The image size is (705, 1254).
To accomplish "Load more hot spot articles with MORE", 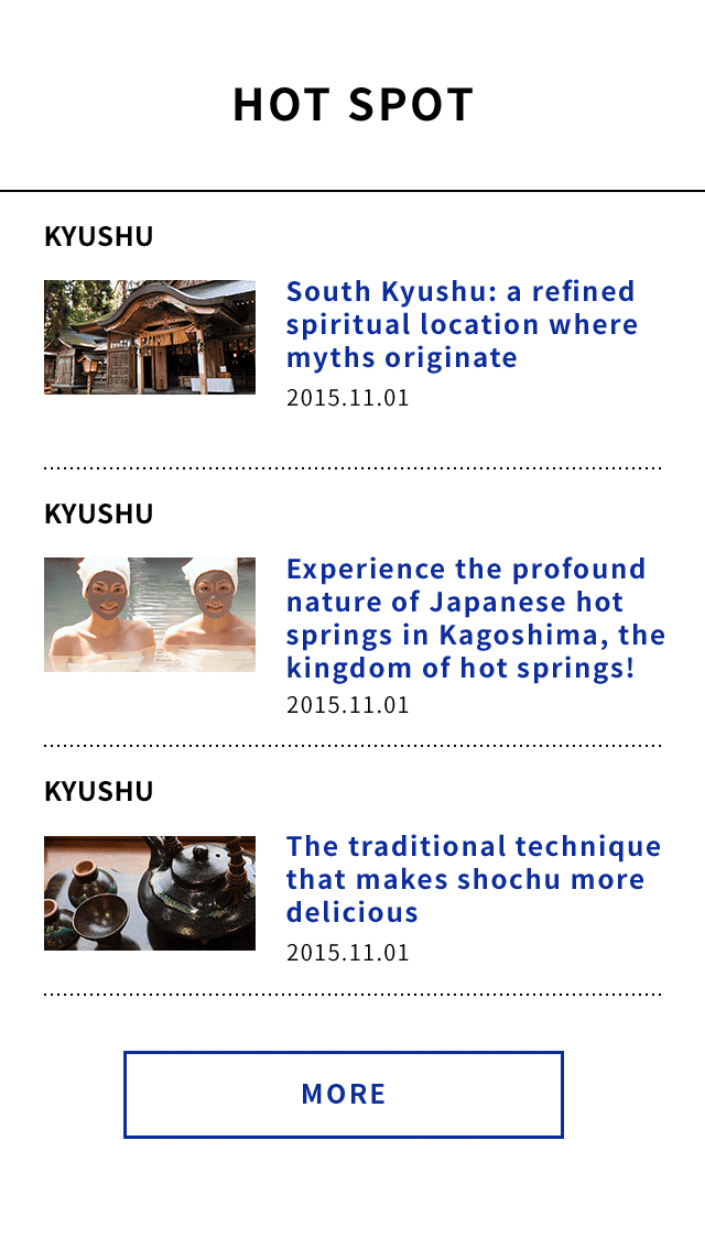I will [343, 1094].
